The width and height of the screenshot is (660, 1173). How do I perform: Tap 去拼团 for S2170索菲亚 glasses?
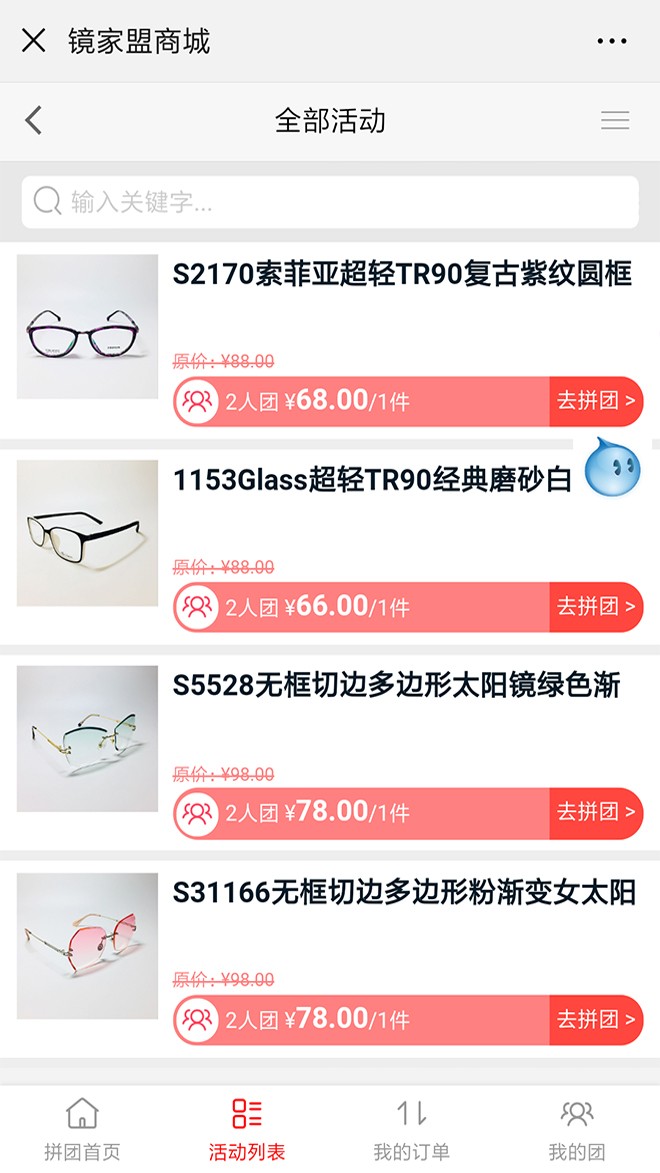click(596, 401)
